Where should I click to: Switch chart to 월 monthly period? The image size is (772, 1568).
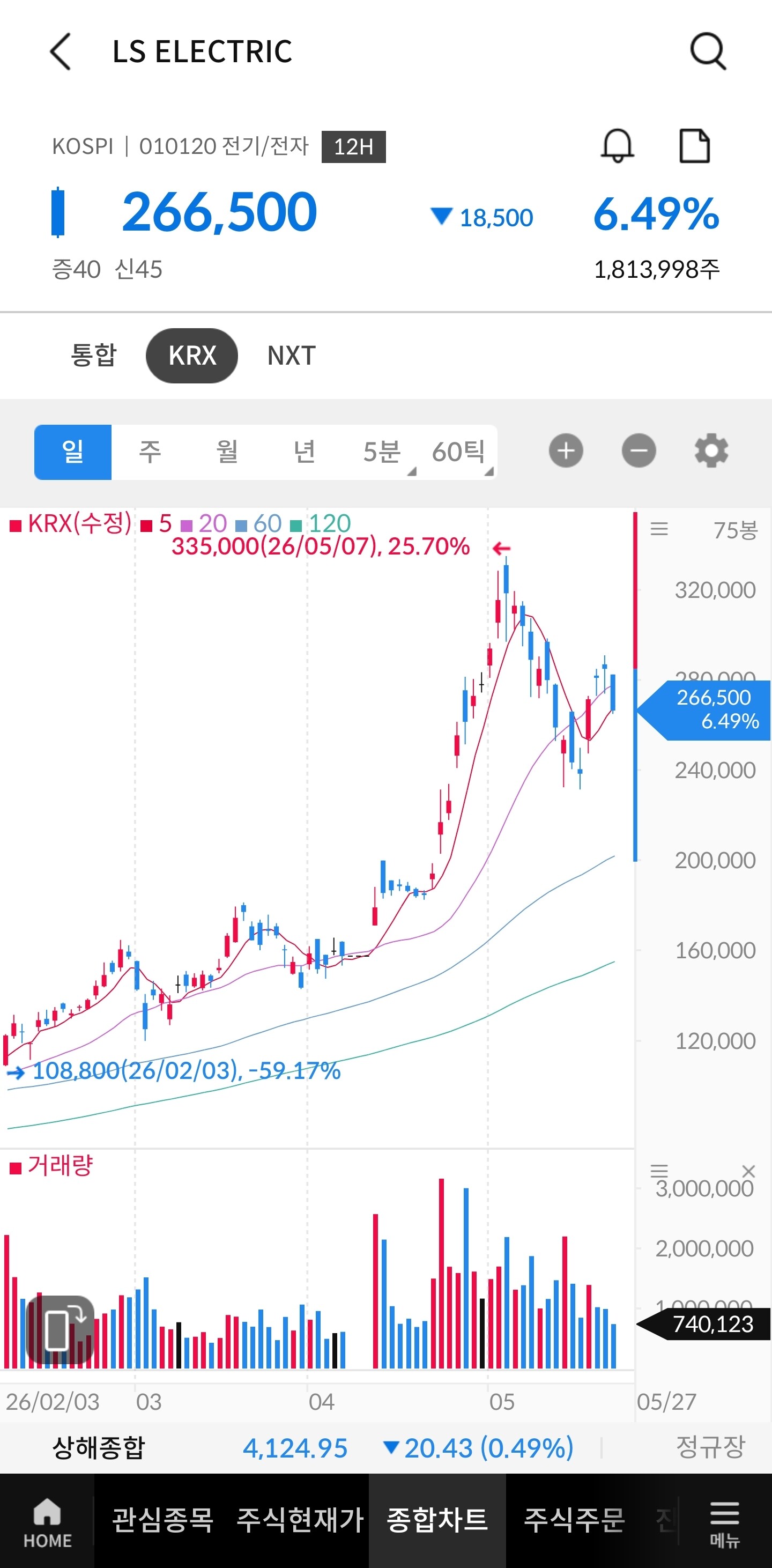point(227,452)
